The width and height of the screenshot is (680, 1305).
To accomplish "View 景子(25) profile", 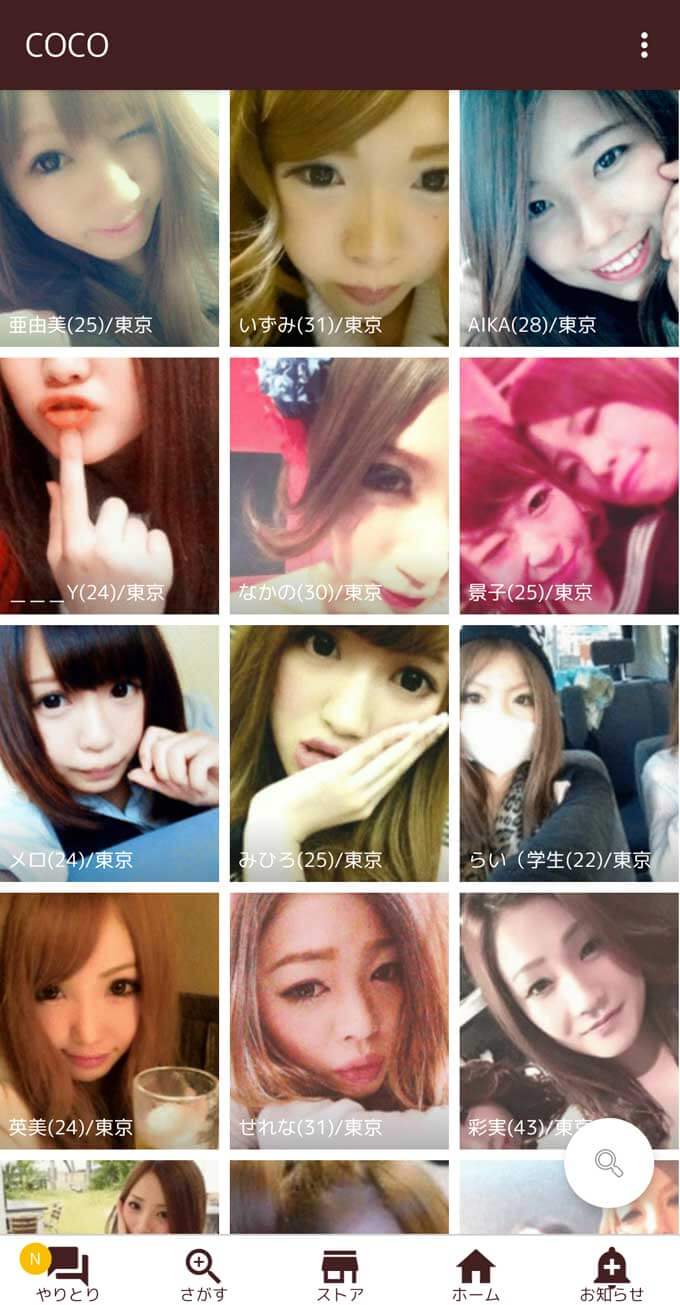I will point(569,485).
